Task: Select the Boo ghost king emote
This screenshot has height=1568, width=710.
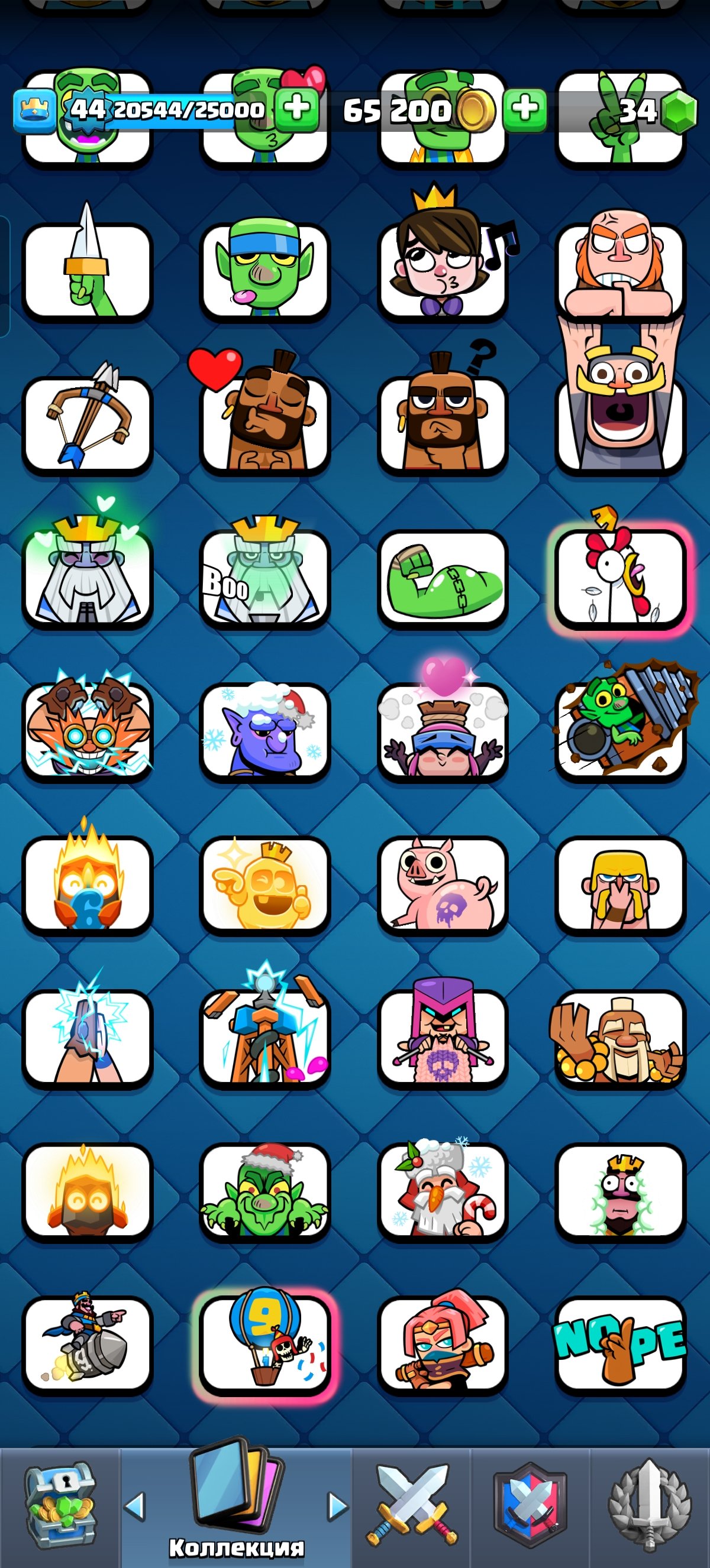Action: (265, 578)
